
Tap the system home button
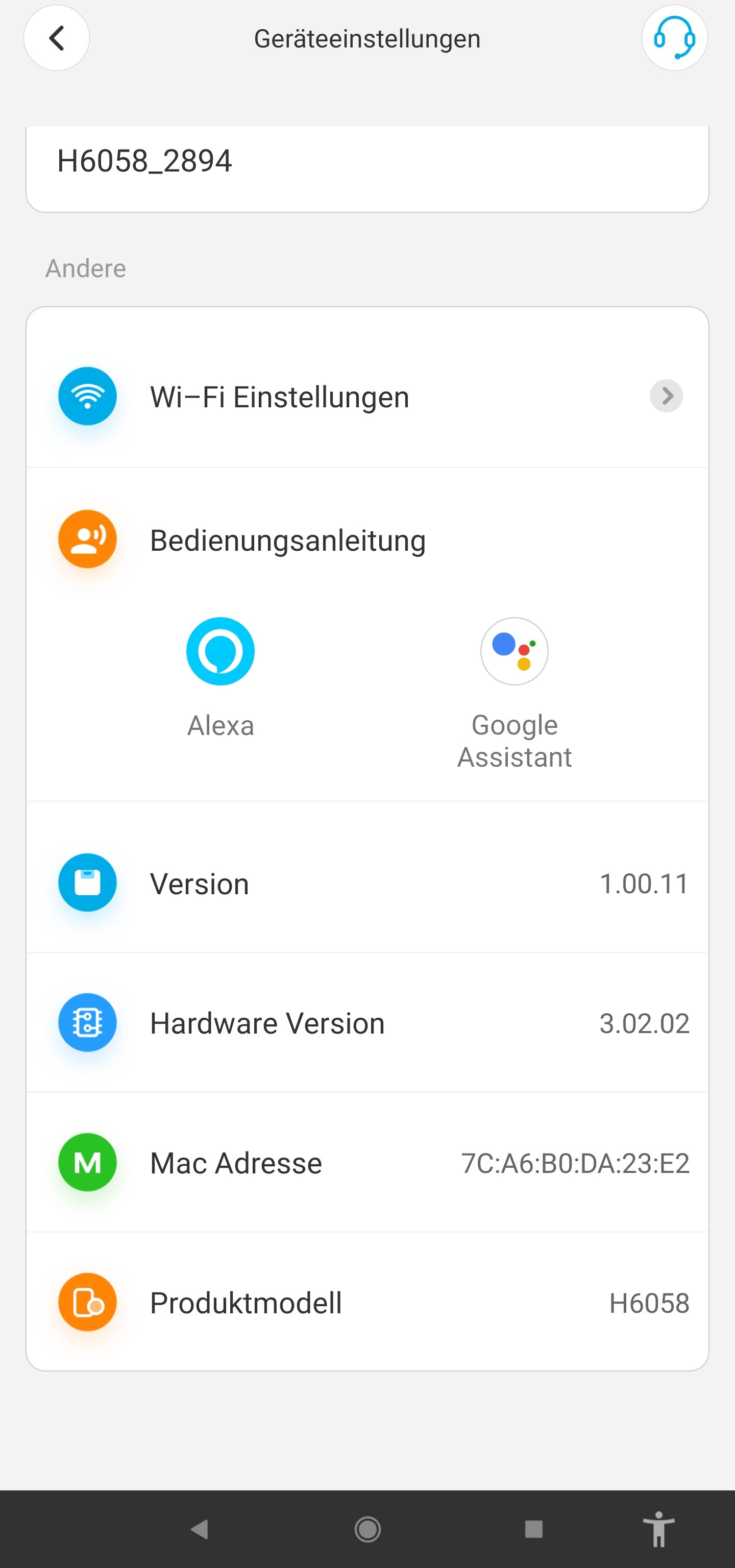[x=367, y=1529]
